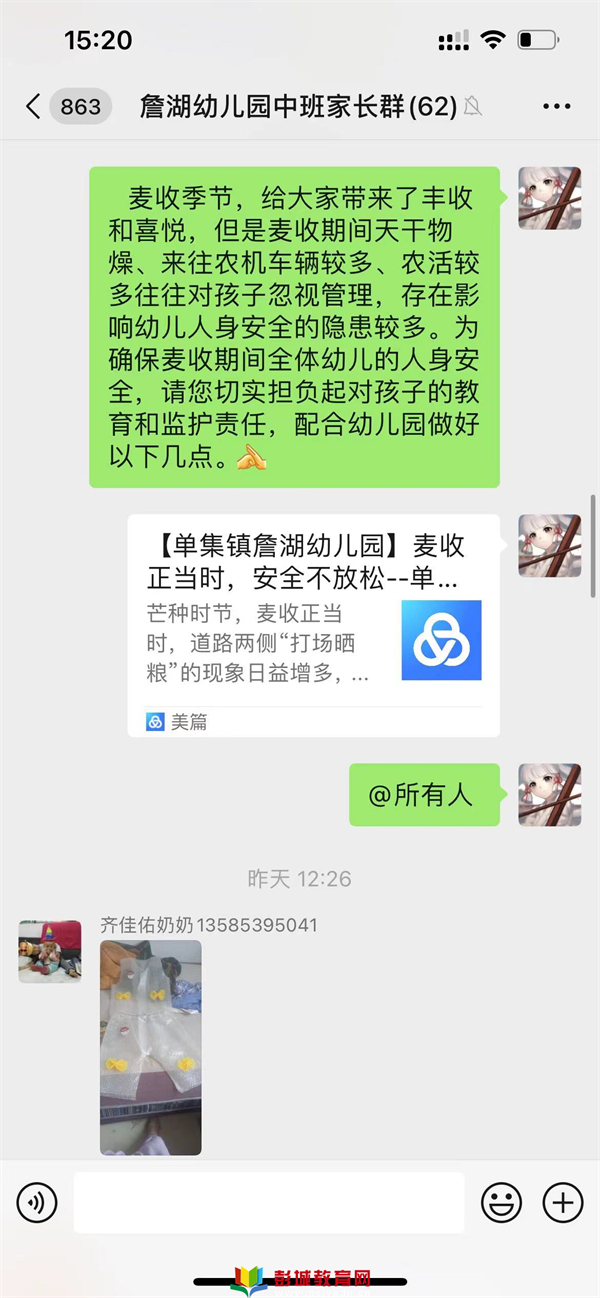Open the 麦收正当时 article link card
Viewport: 600px width, 1298px height.
click(x=314, y=625)
